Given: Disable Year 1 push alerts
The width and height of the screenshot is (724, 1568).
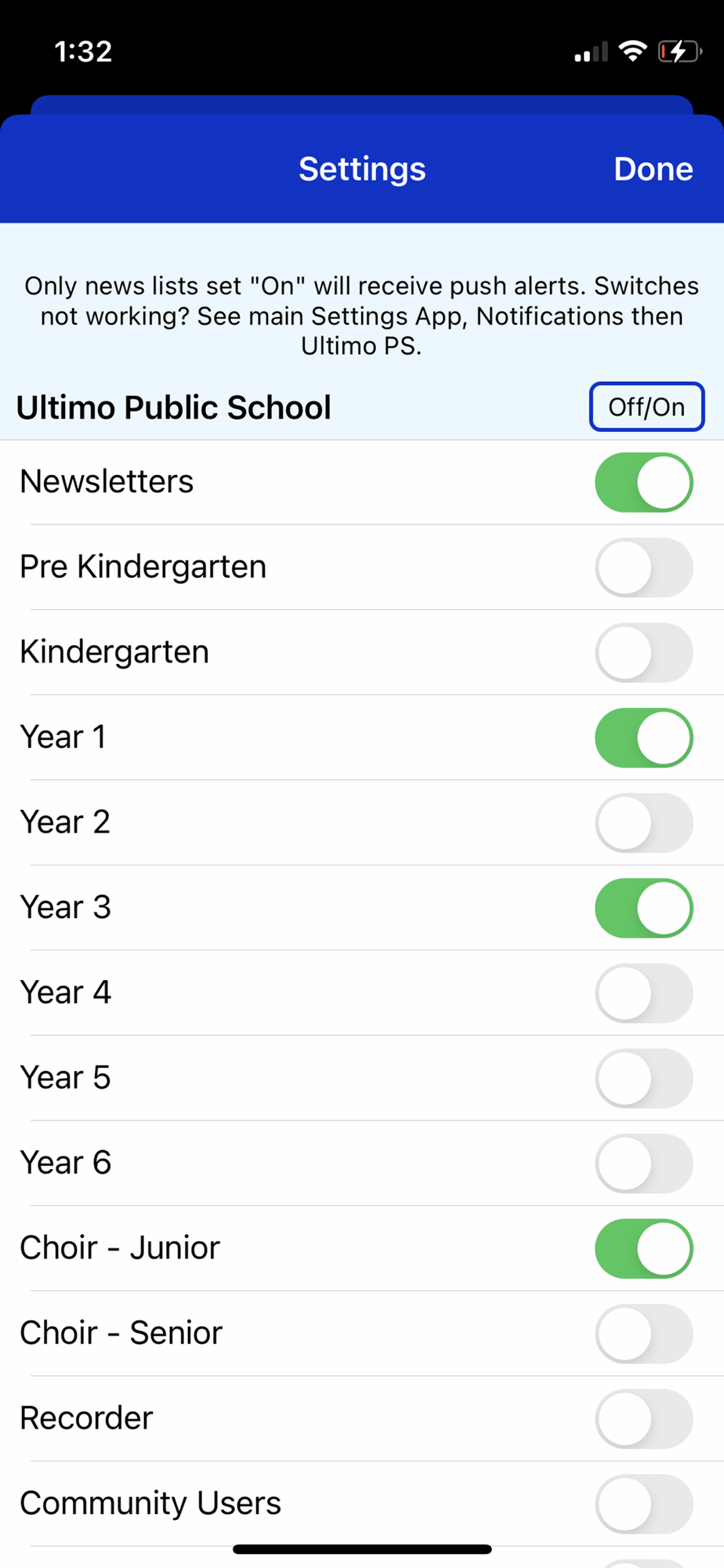Looking at the screenshot, I should (644, 738).
